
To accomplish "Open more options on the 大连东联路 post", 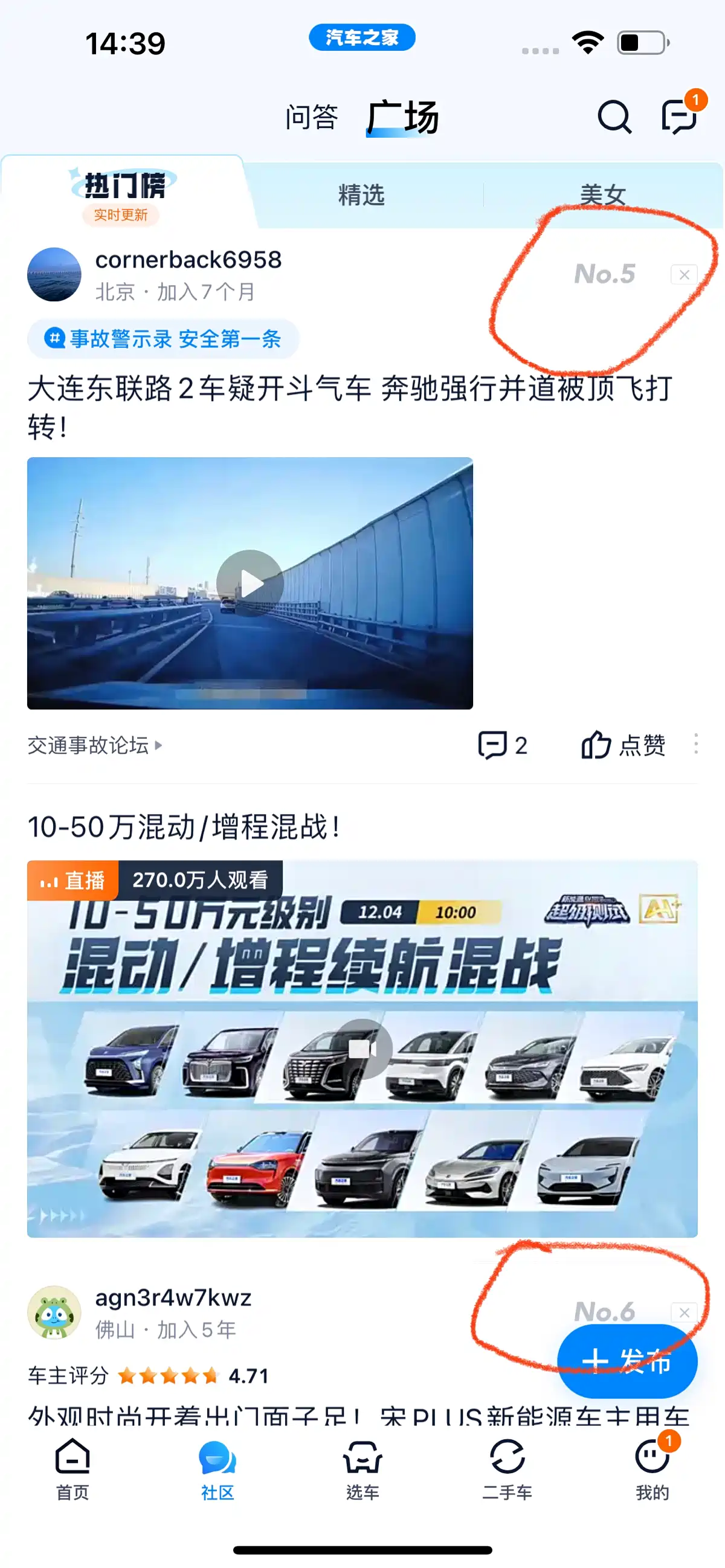I will [x=696, y=744].
